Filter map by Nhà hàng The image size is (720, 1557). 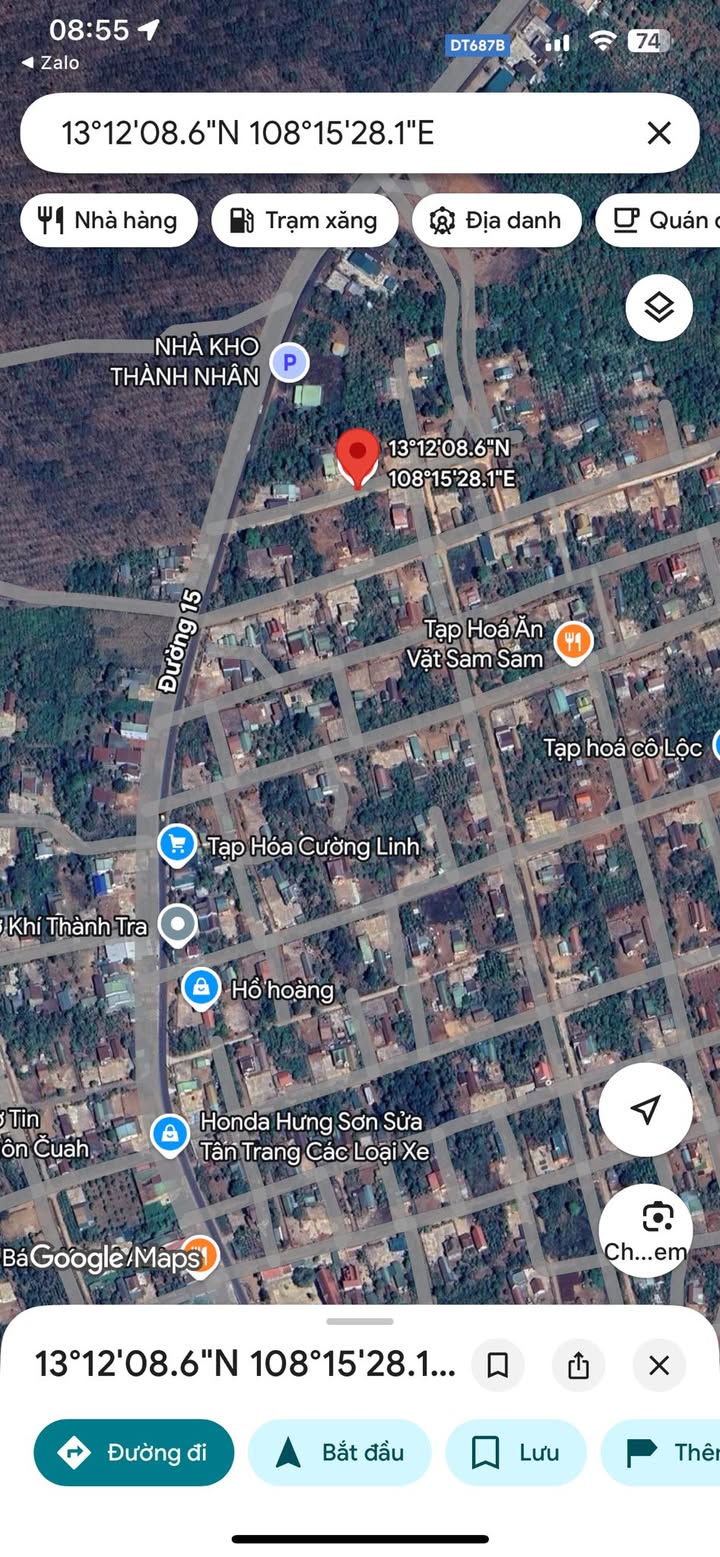[109, 220]
